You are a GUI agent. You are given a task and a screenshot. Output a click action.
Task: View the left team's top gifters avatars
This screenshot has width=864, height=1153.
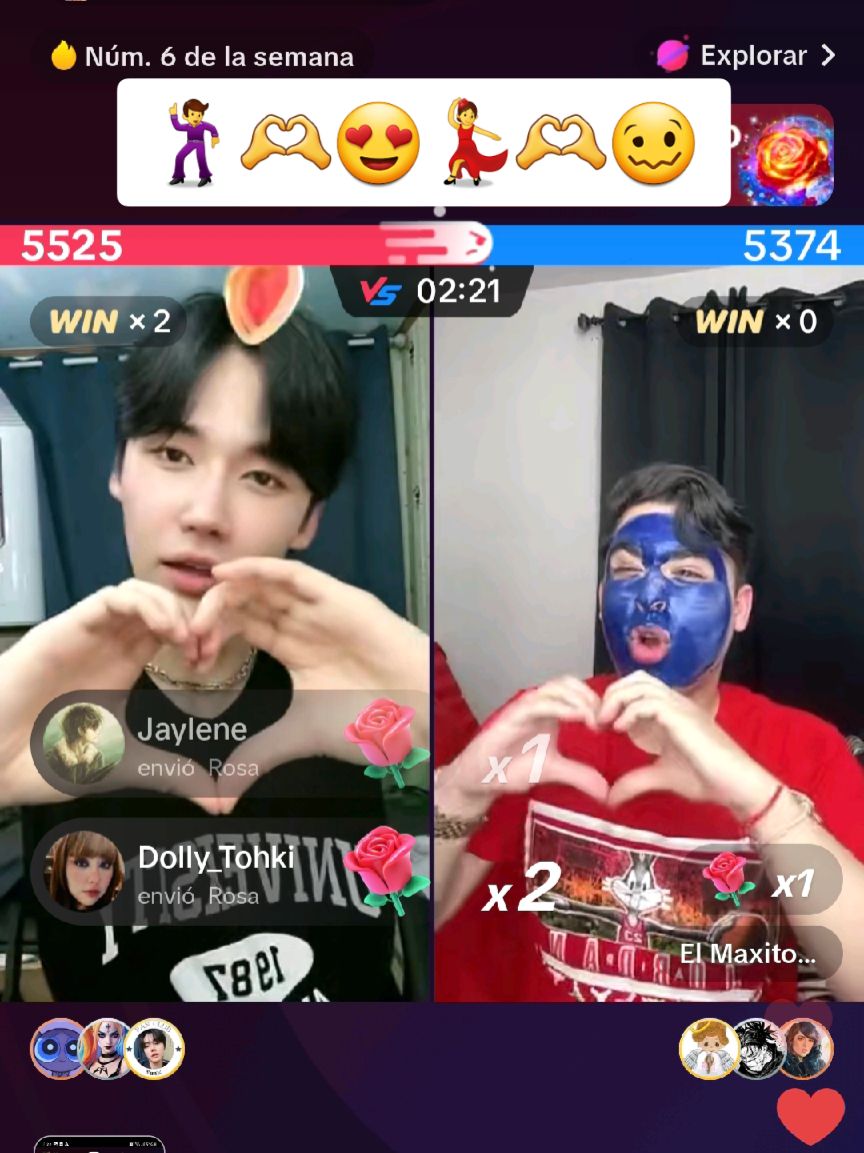(107, 1049)
